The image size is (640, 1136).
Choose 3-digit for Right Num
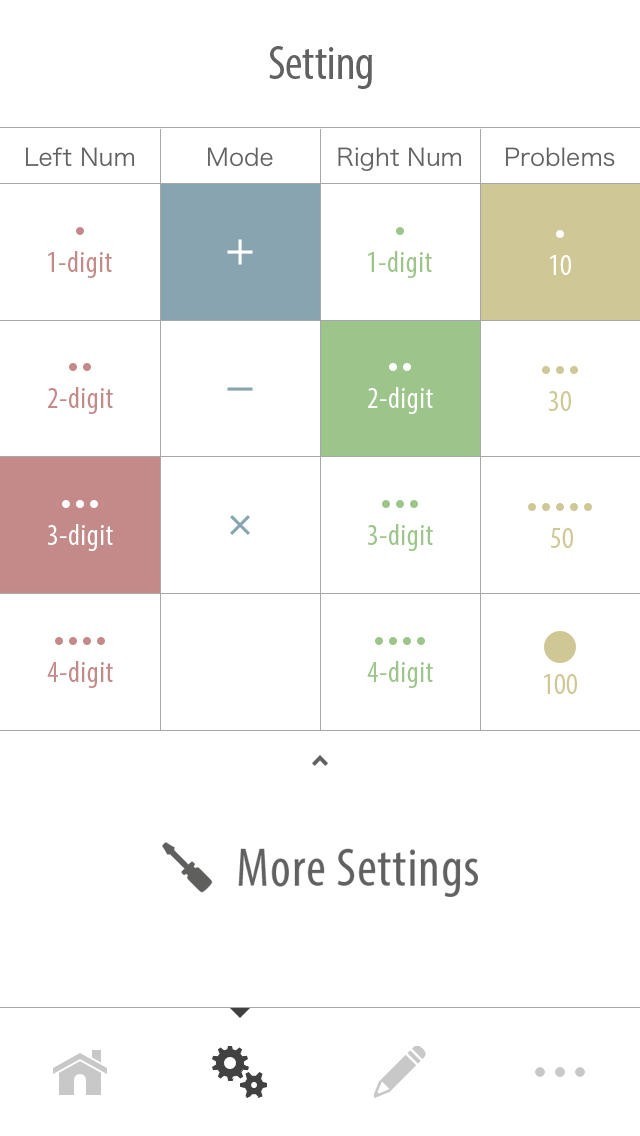(400, 525)
